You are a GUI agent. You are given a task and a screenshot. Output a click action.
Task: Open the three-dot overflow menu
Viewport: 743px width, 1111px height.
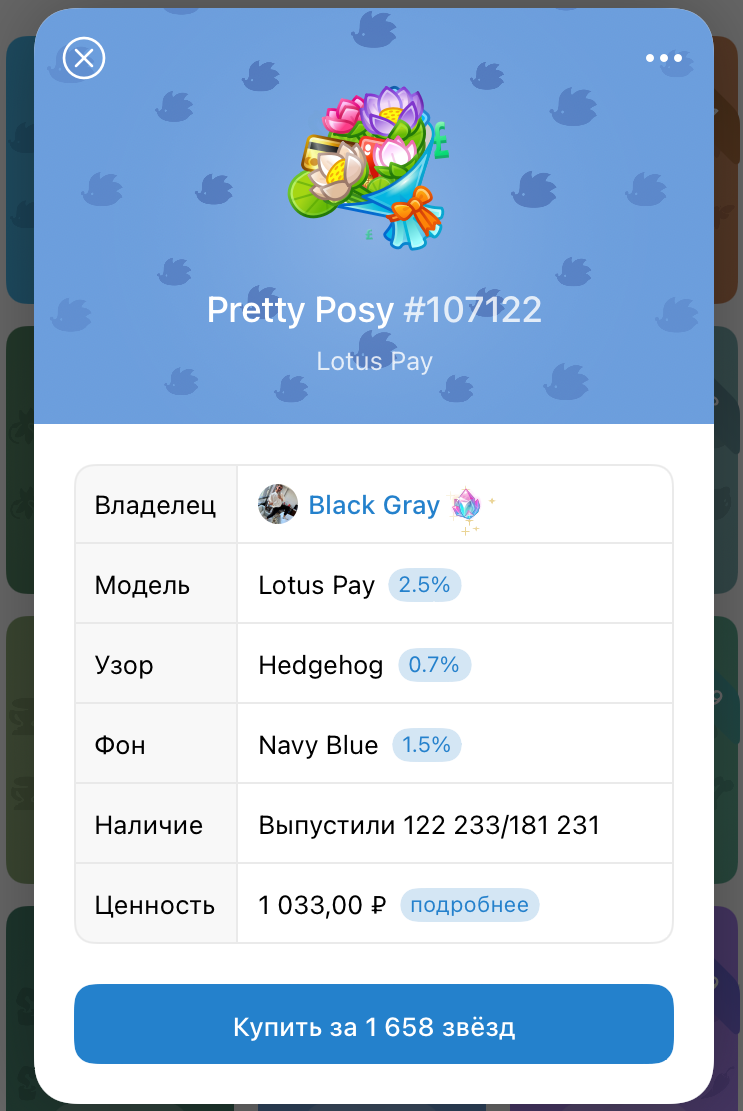pos(663,59)
